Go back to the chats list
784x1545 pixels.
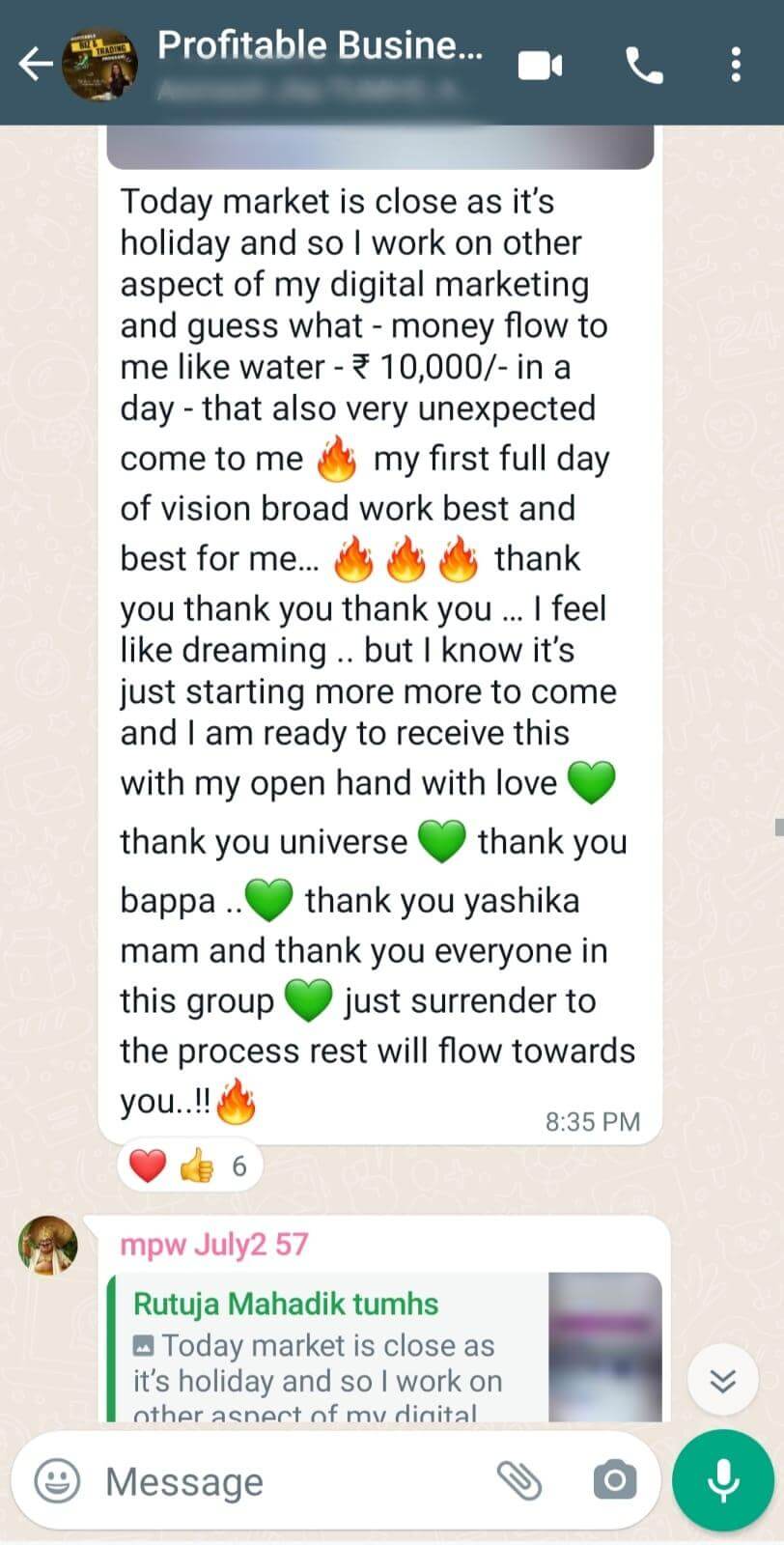click(35, 65)
